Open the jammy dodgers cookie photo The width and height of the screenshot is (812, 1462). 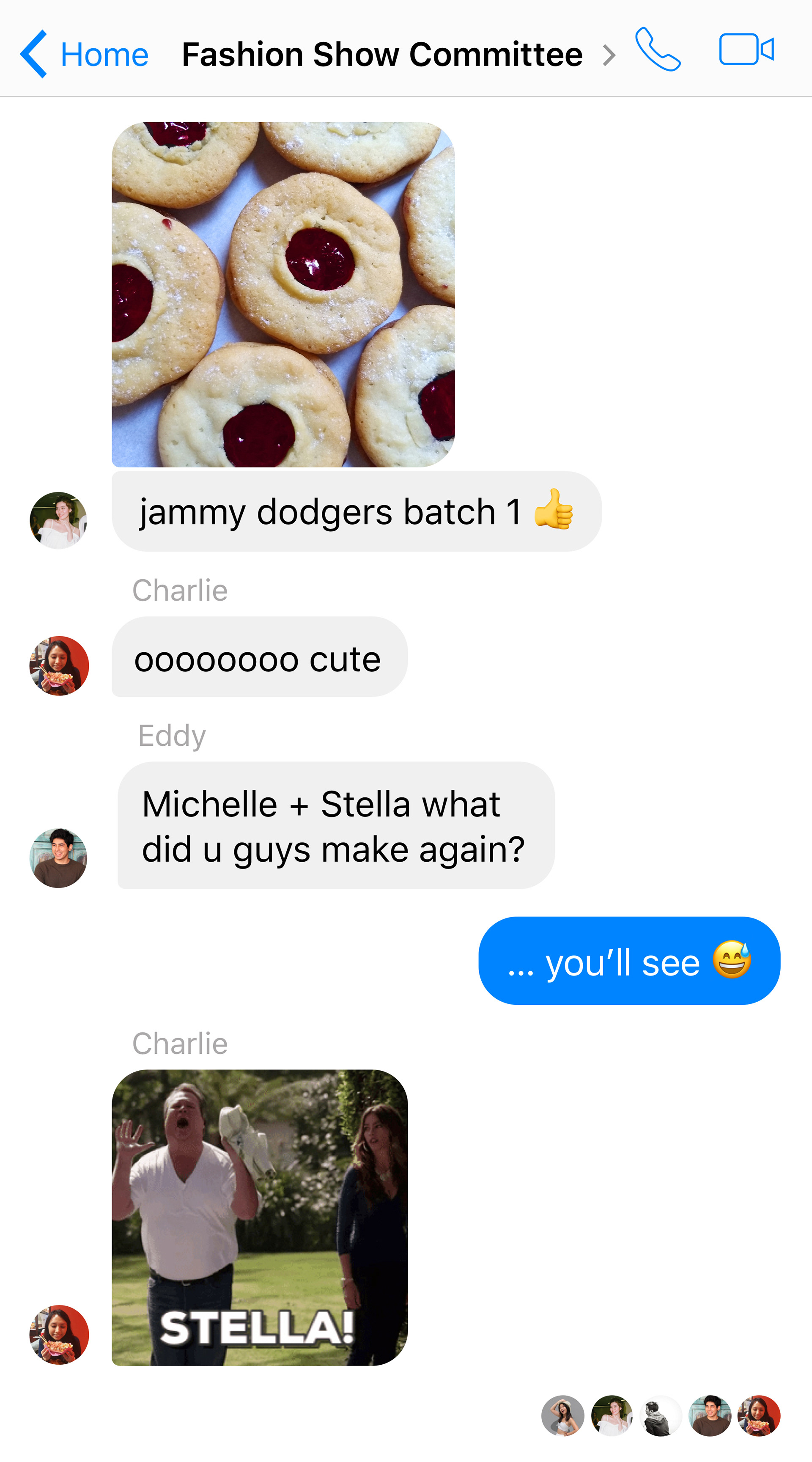tap(283, 294)
